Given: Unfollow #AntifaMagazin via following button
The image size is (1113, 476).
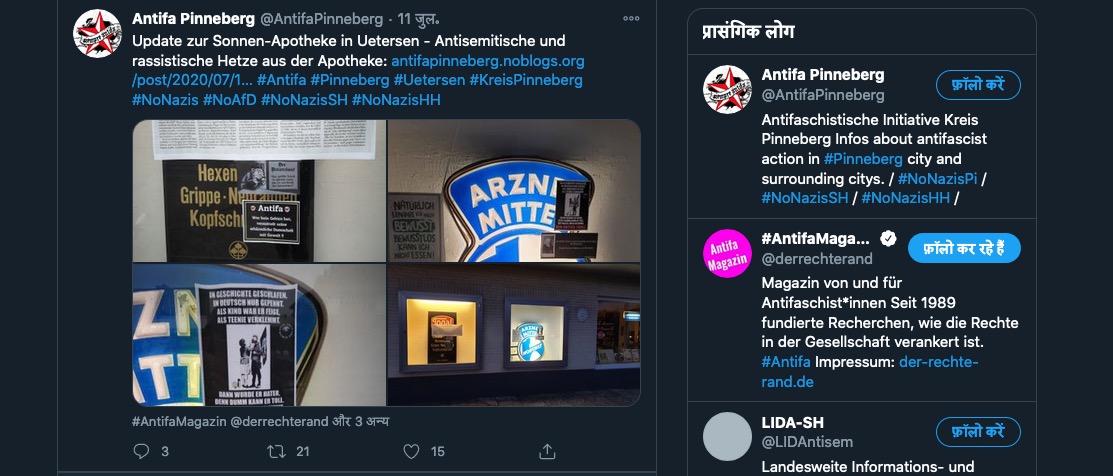Looking at the screenshot, I should click(963, 246).
